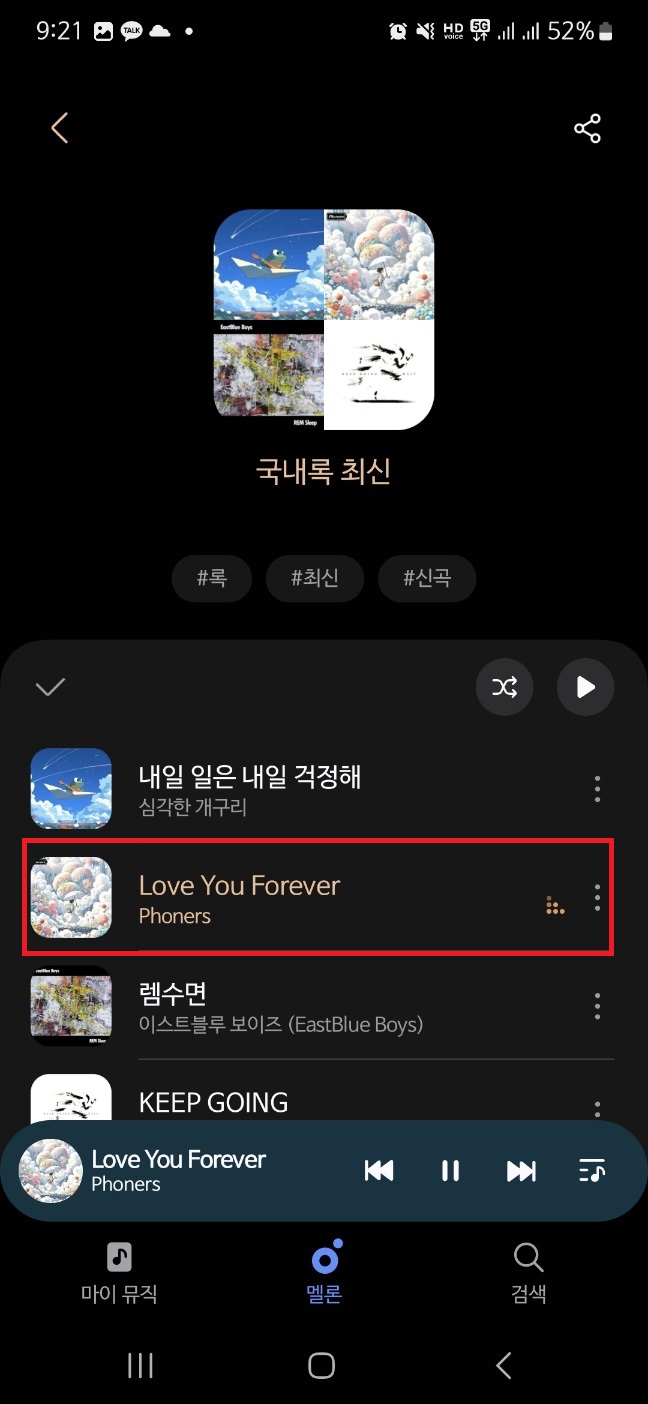Pause the current song
The width and height of the screenshot is (648, 1404).
(x=450, y=1171)
